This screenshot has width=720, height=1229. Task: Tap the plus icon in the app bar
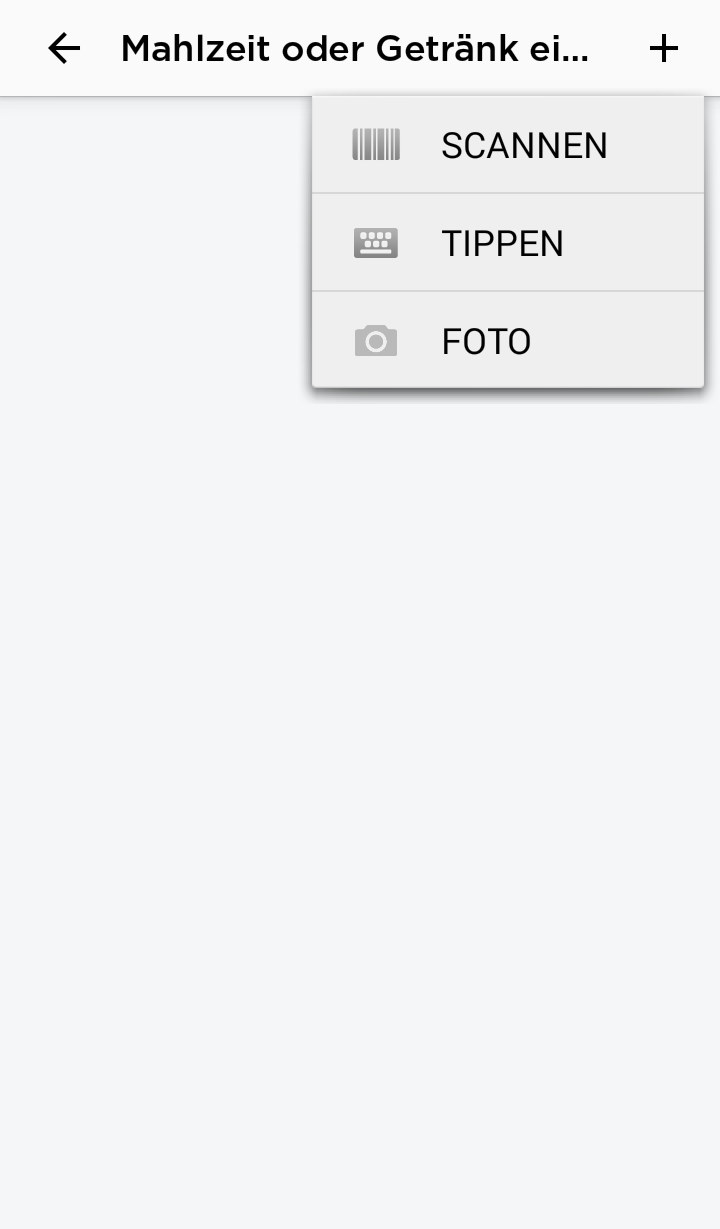[x=664, y=48]
